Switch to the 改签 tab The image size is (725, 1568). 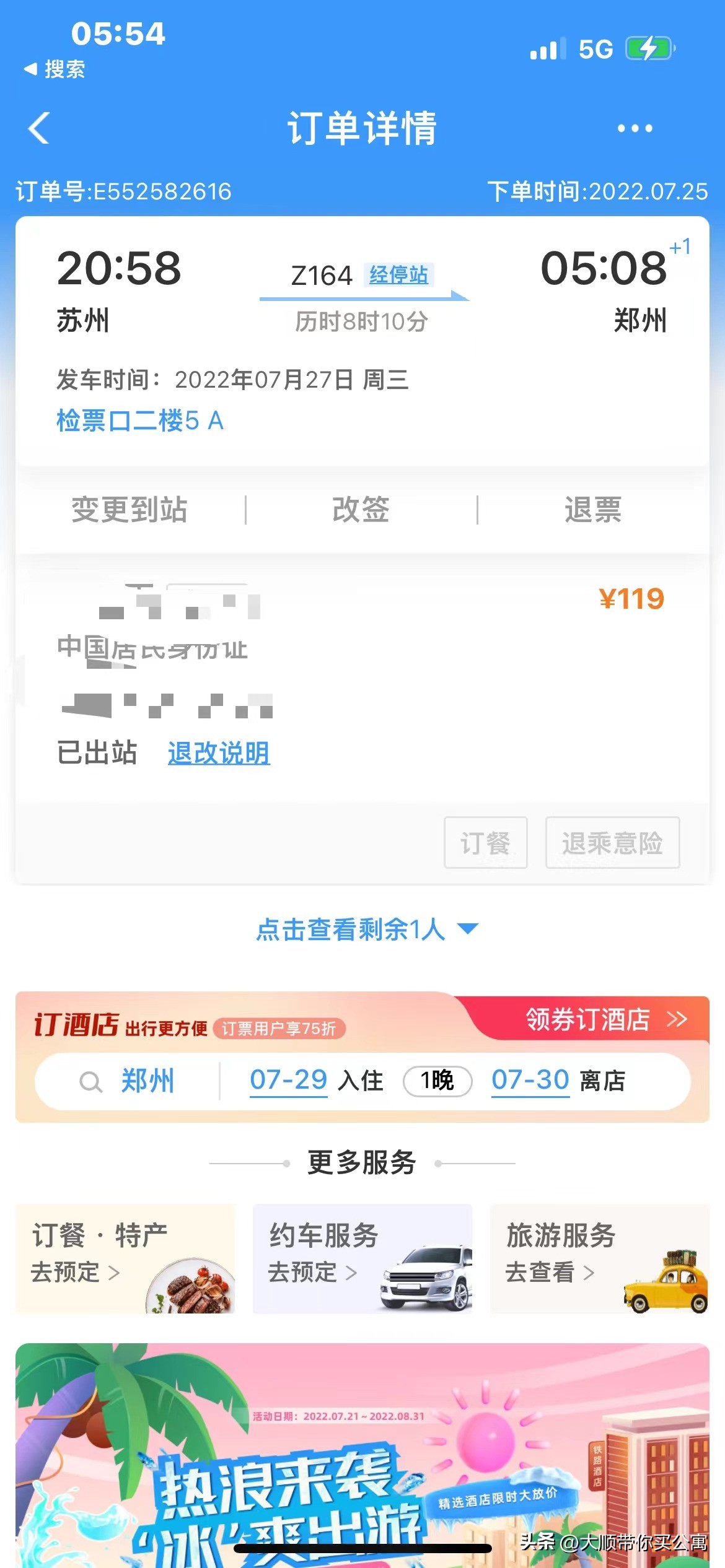[361, 509]
